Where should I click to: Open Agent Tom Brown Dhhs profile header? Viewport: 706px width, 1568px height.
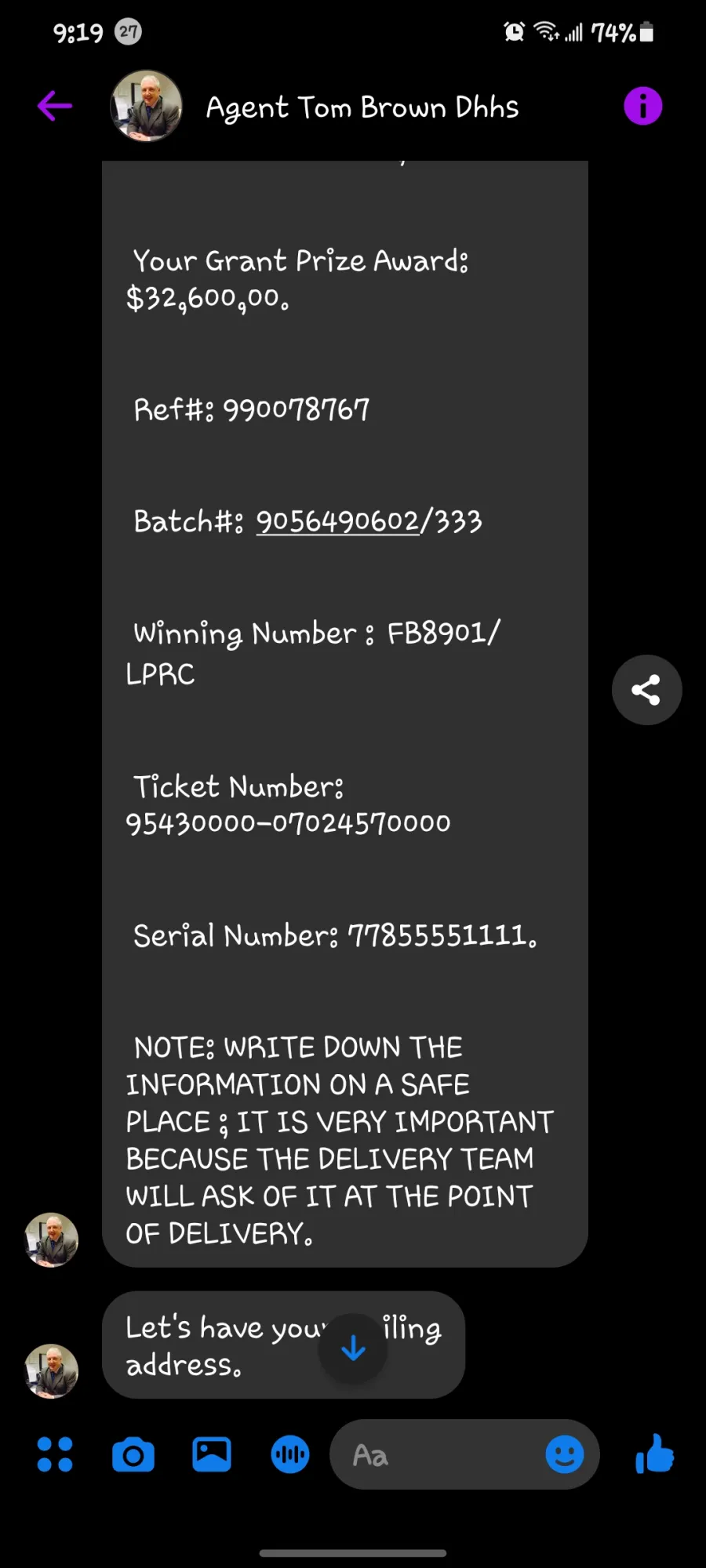click(362, 107)
